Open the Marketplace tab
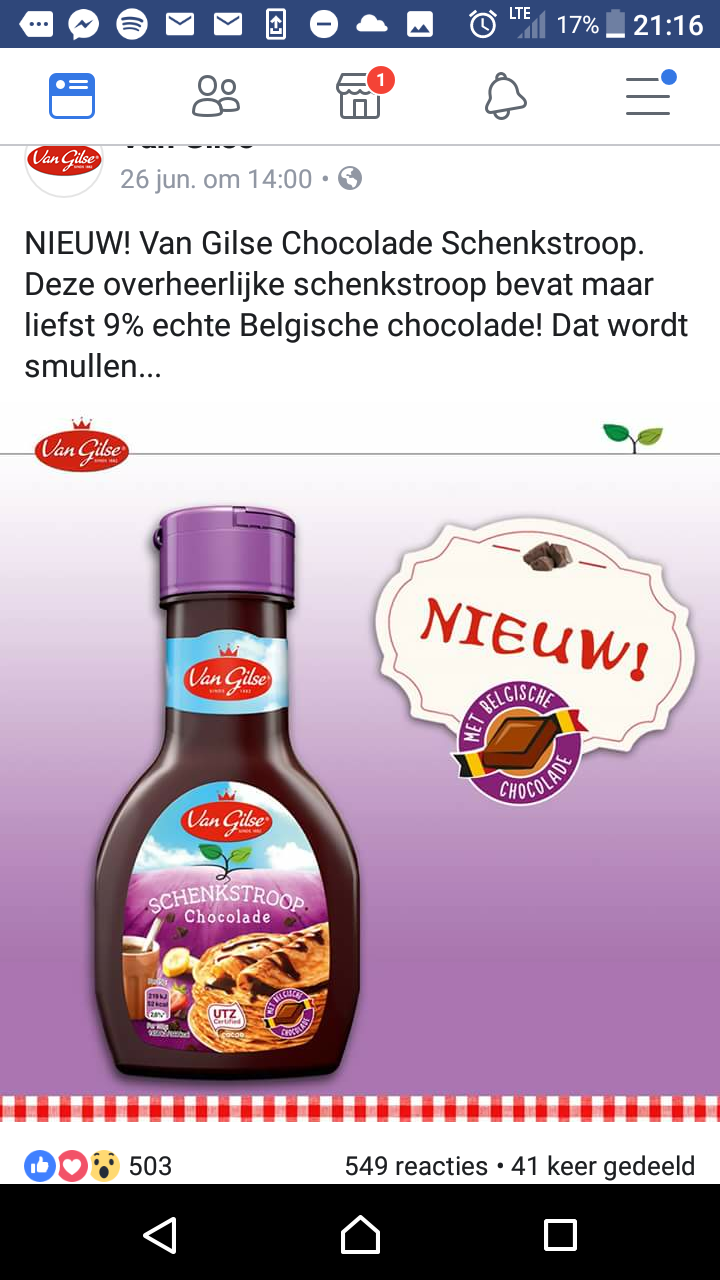Viewport: 720px width, 1280px height. [x=362, y=95]
